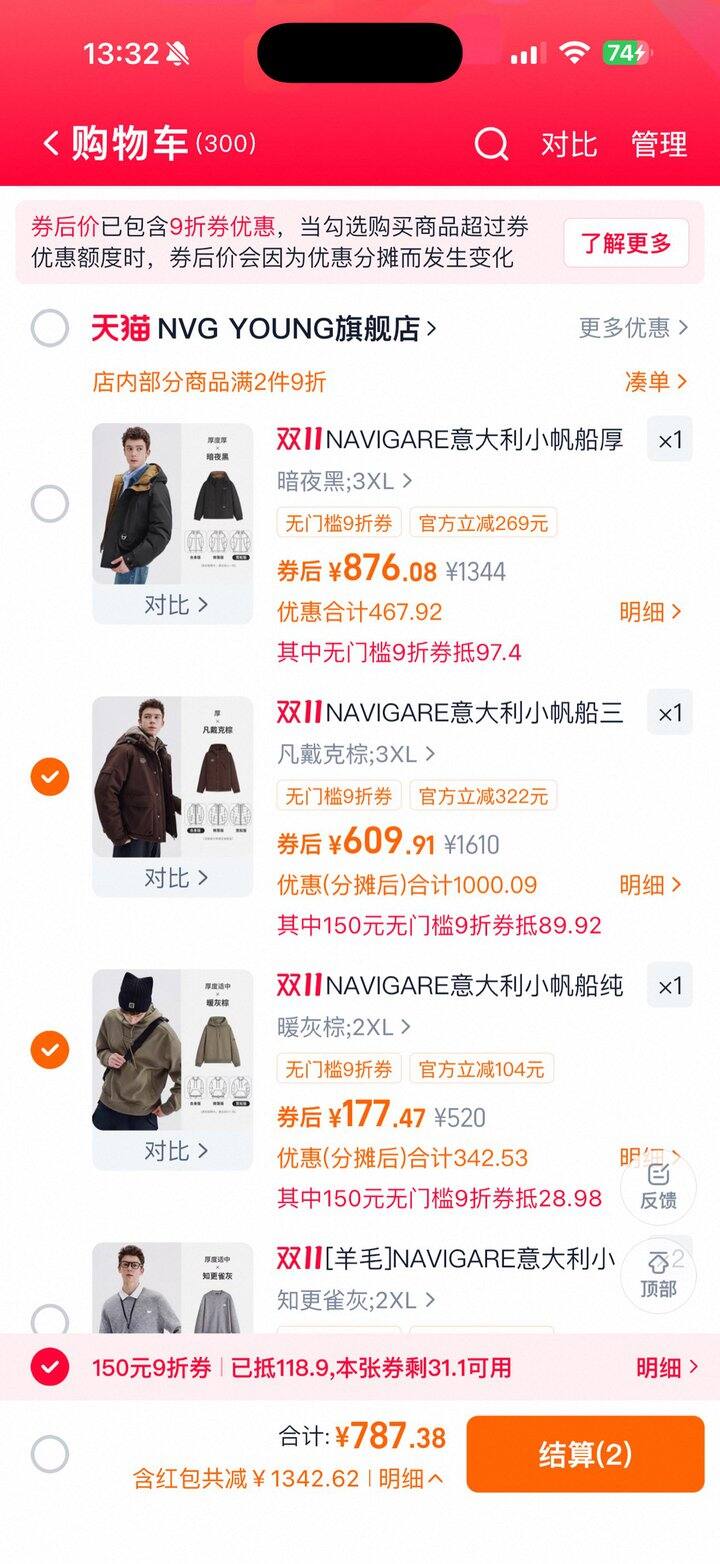
Task: Tap 对比 in the top bar
Action: 568,144
